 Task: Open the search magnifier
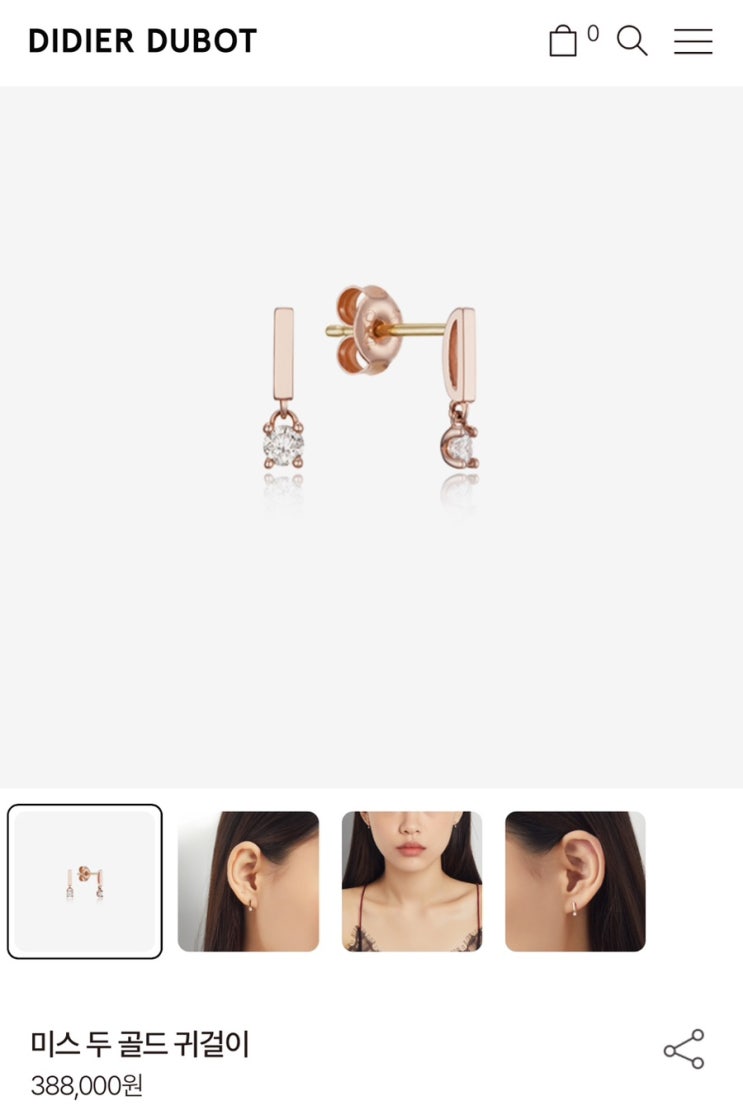coord(632,41)
